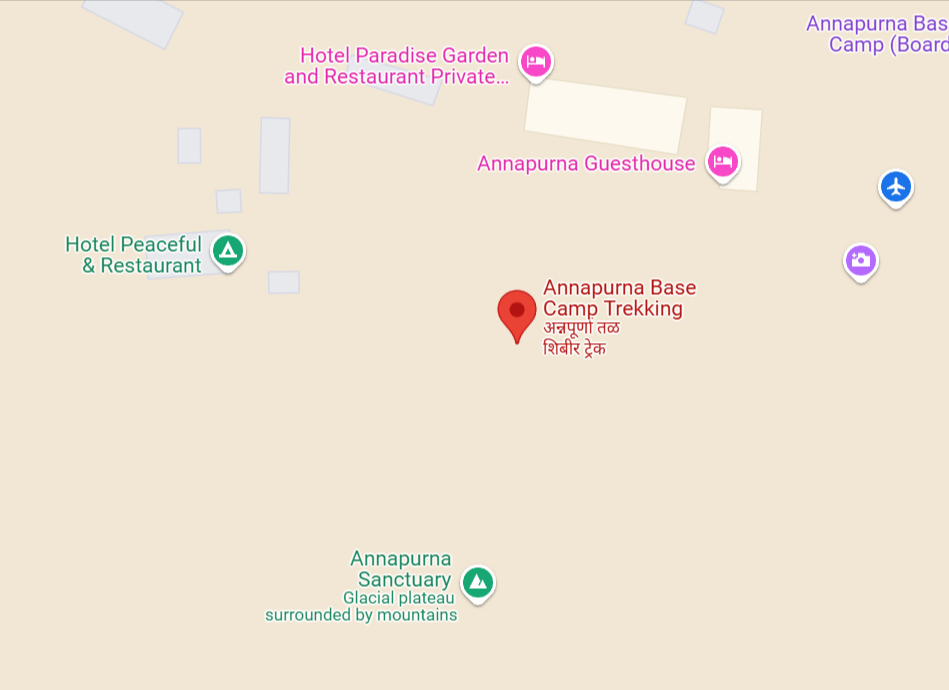Open the purple camera photo spot marker

tap(860, 261)
